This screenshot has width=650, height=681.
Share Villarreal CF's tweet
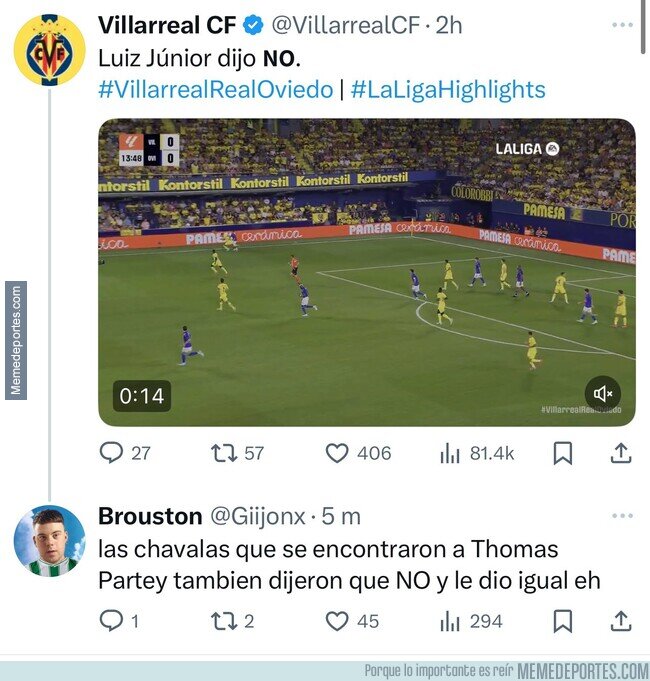pyautogui.click(x=621, y=453)
